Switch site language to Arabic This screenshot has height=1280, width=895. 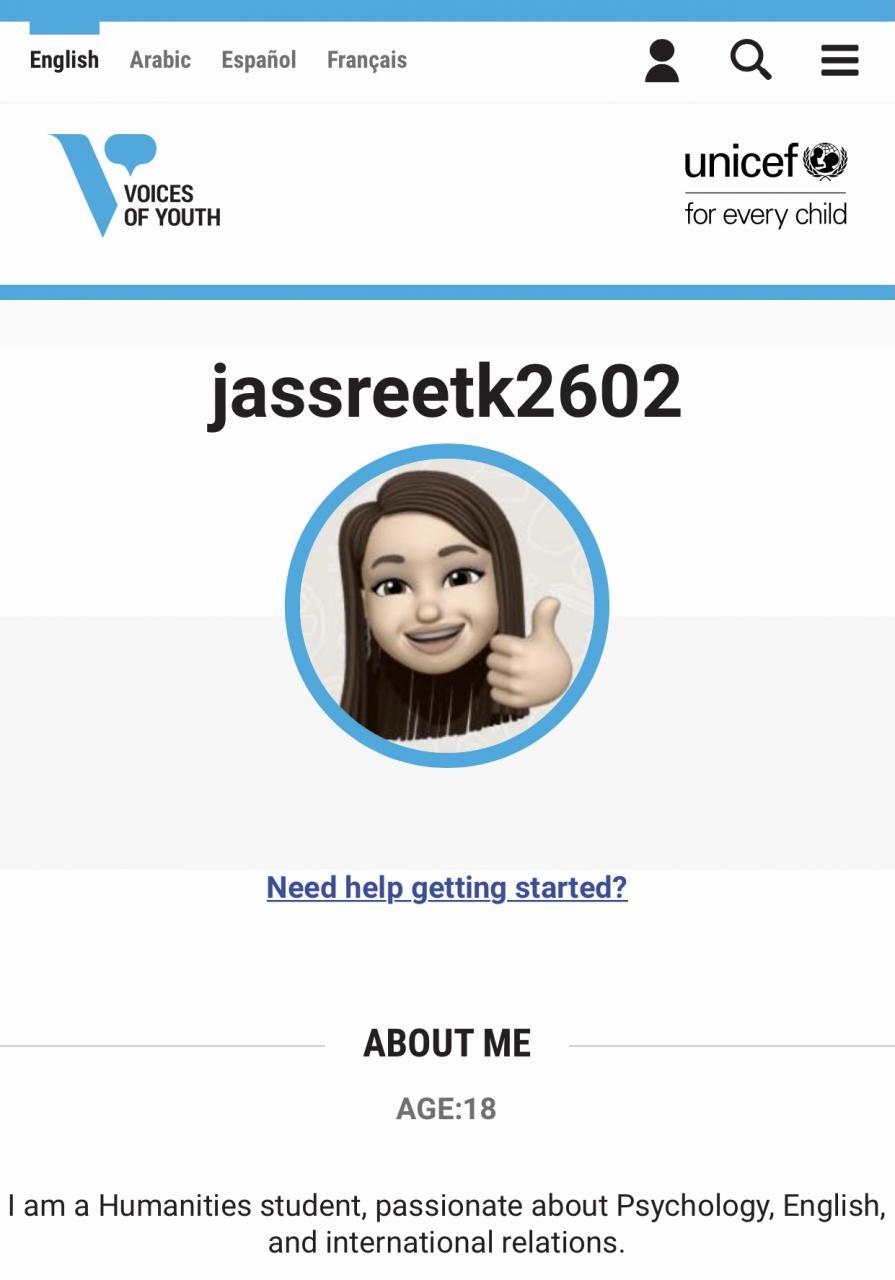160,60
